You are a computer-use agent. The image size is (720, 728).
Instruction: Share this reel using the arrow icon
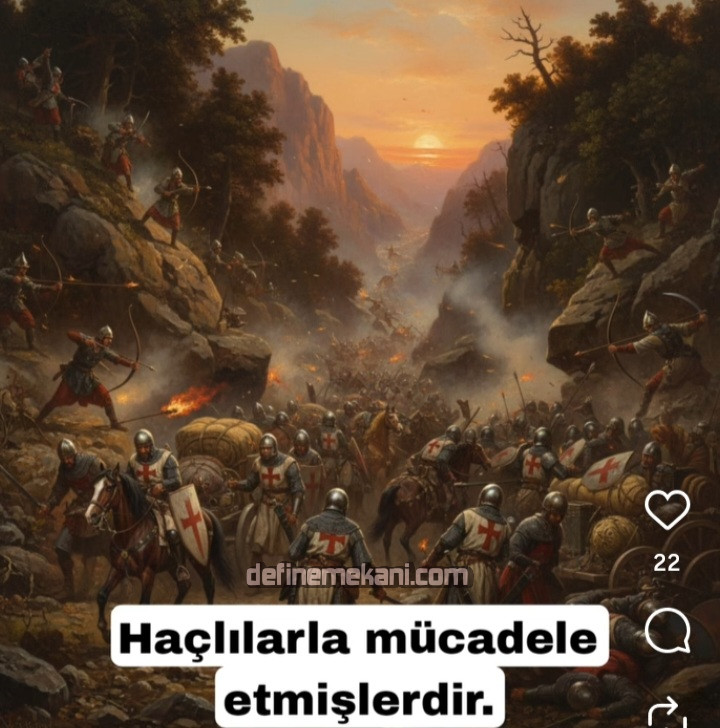click(x=668, y=712)
